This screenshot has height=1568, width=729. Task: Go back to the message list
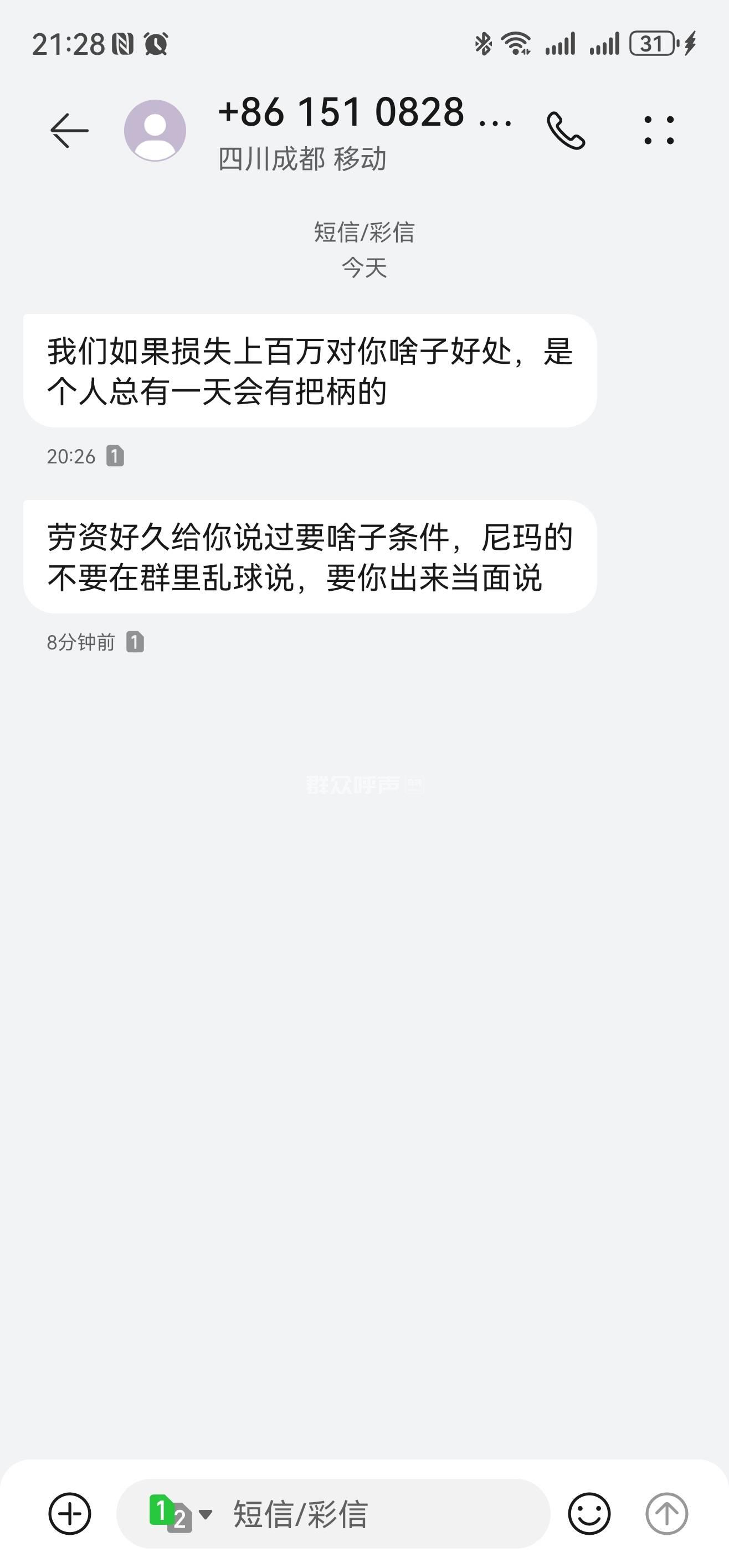click(x=69, y=130)
